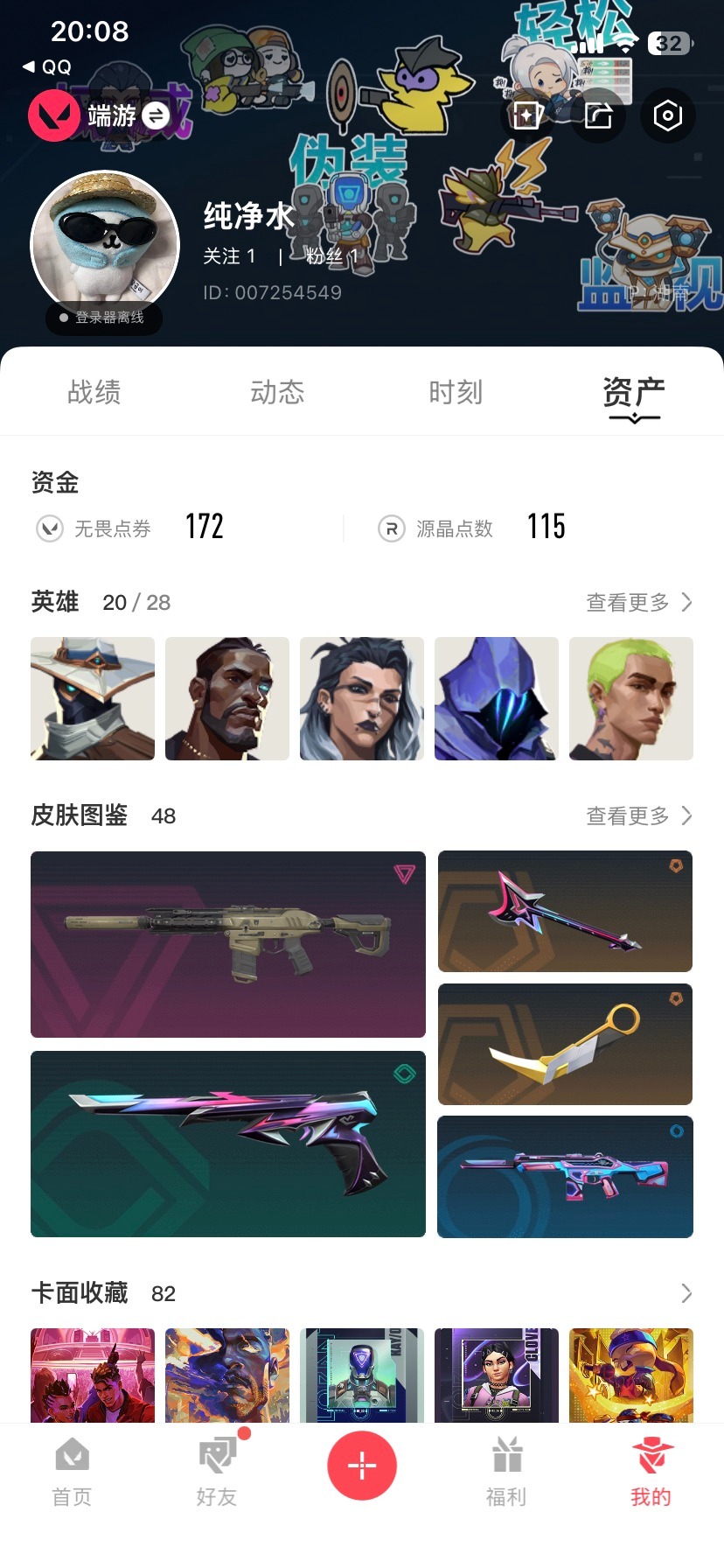724x1568 pixels.
Task: Expand the 卡面收藏 section chevron
Action: coord(686,1293)
